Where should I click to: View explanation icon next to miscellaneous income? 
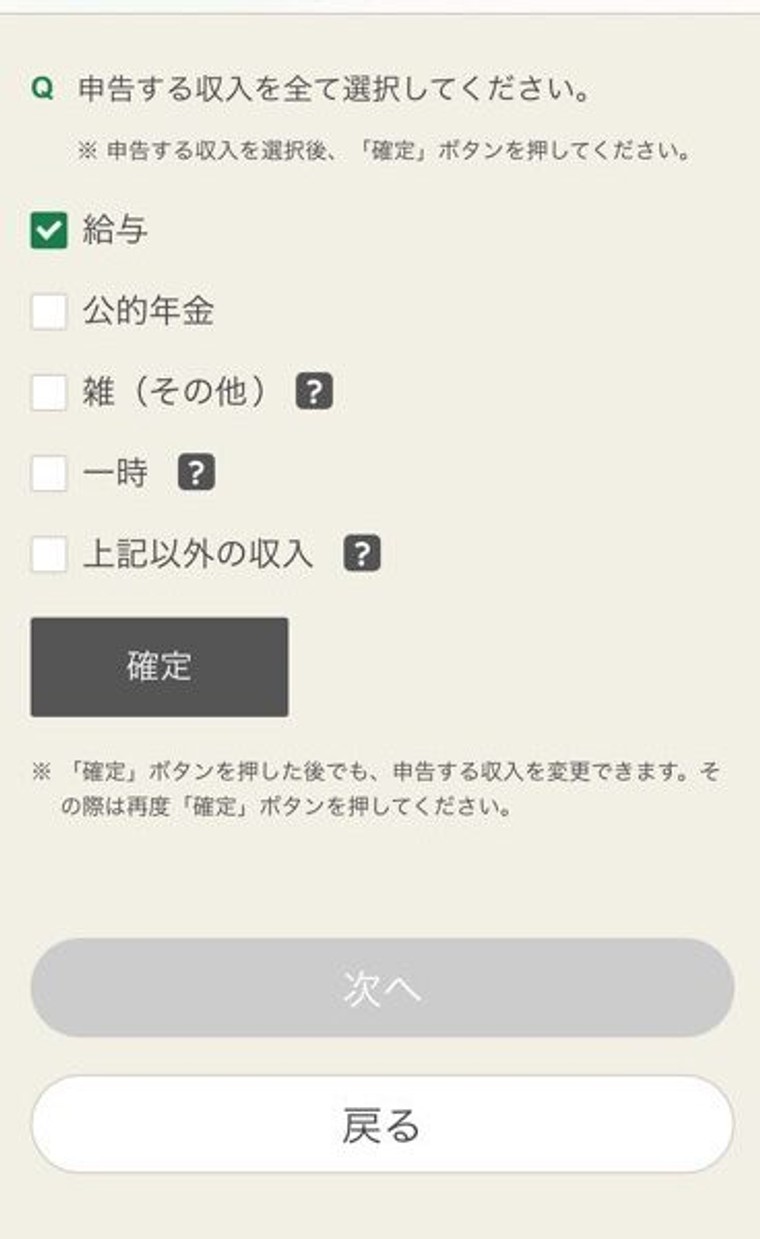tap(315, 392)
